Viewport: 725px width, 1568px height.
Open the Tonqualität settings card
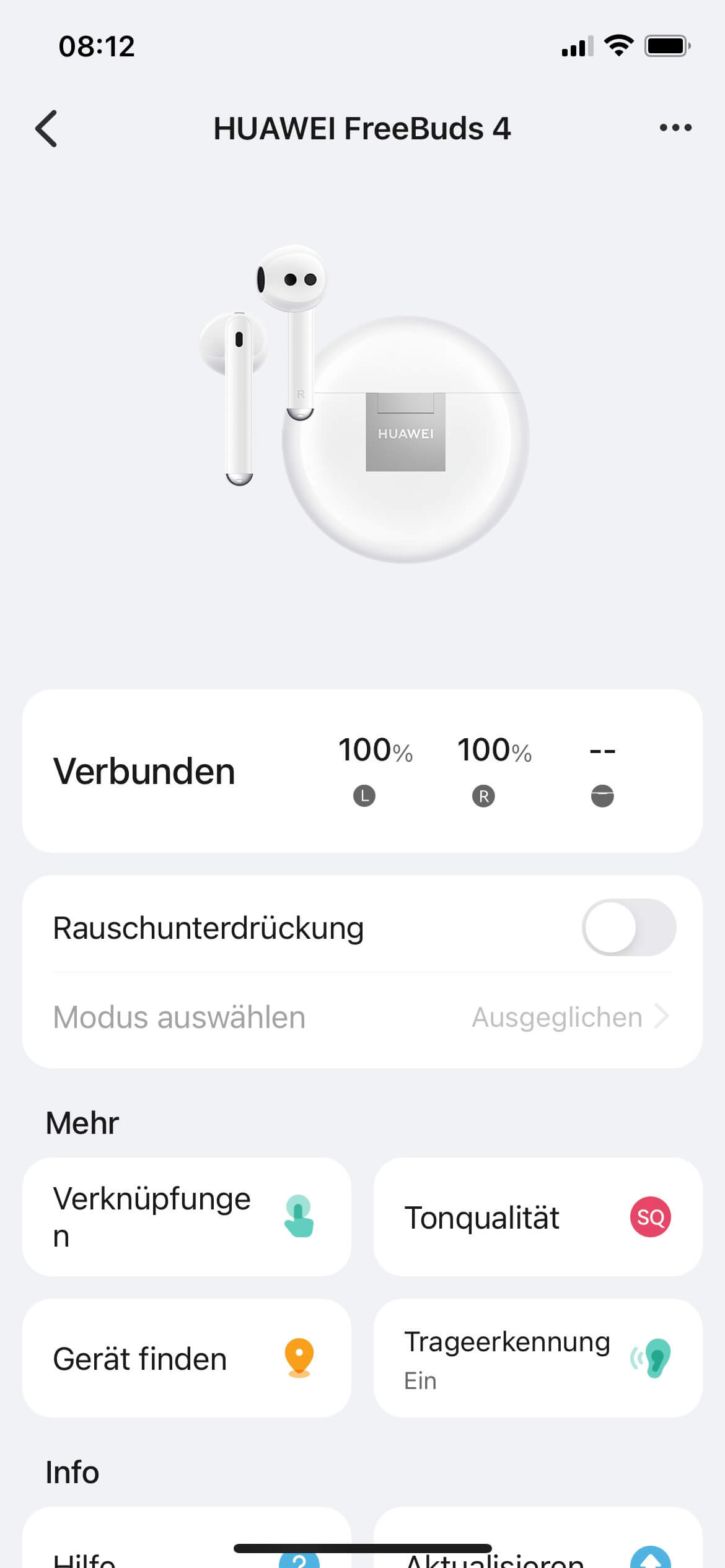click(537, 1217)
